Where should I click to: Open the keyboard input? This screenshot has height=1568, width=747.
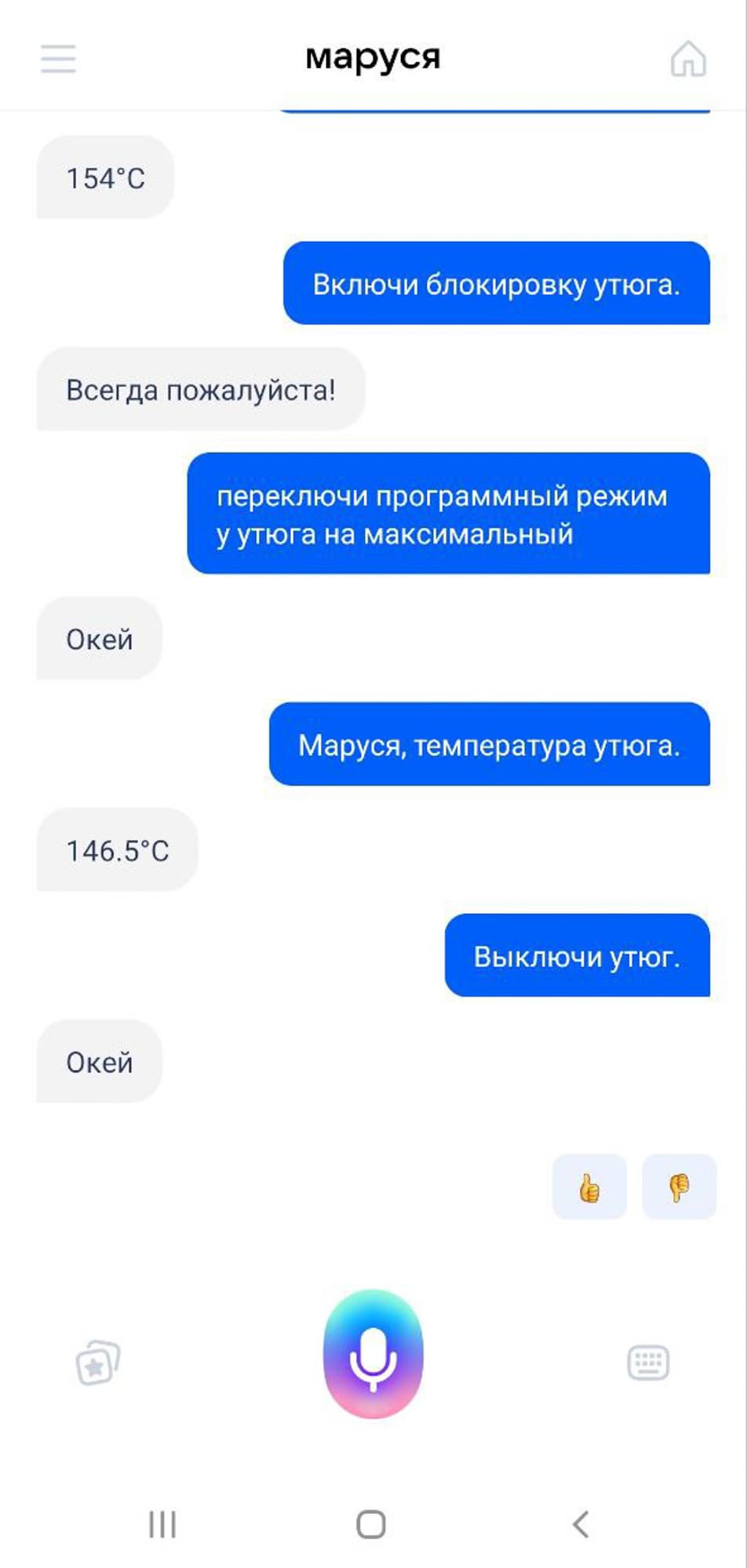(648, 1362)
